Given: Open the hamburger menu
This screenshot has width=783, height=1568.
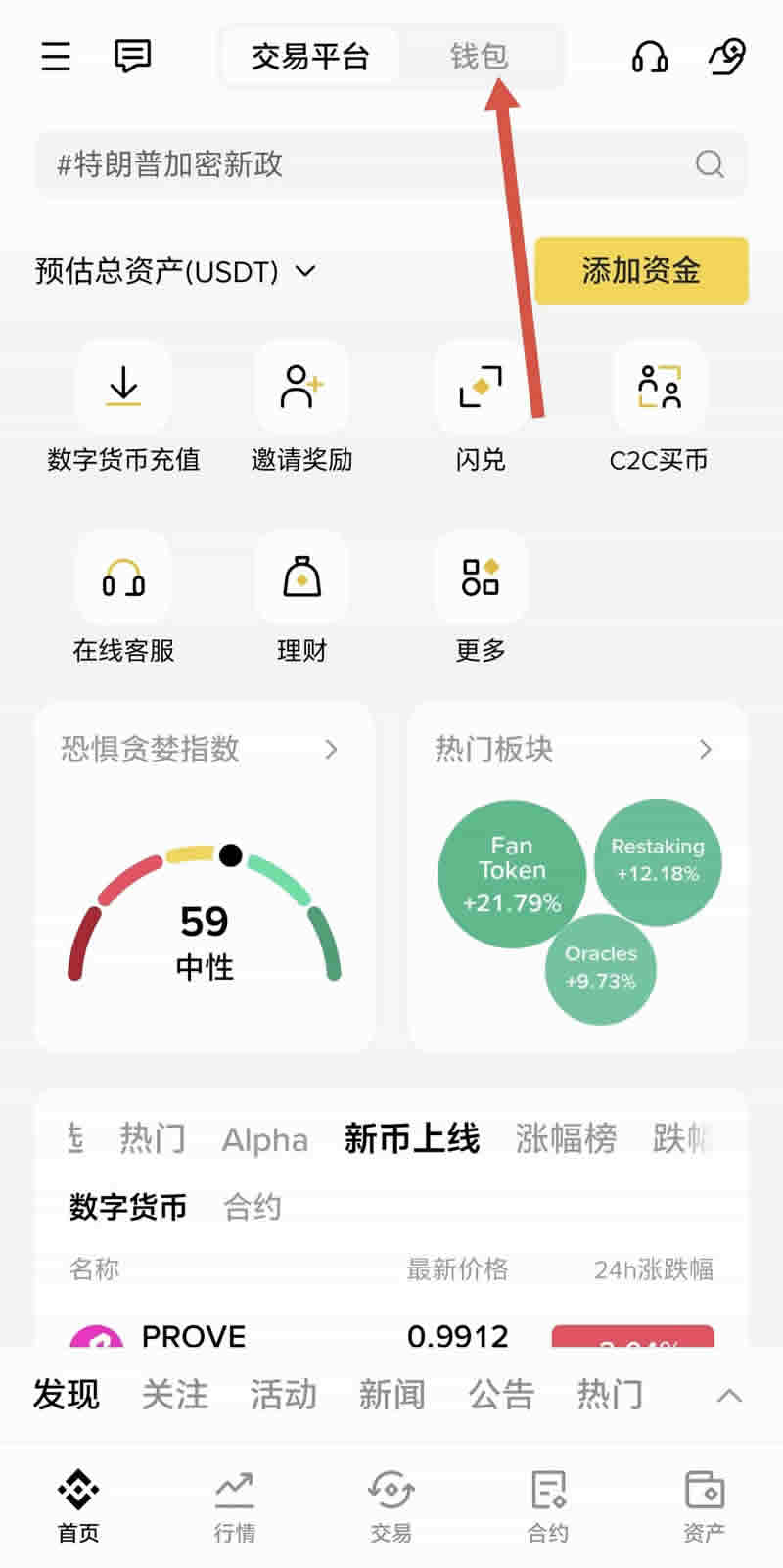Looking at the screenshot, I should coord(55,57).
